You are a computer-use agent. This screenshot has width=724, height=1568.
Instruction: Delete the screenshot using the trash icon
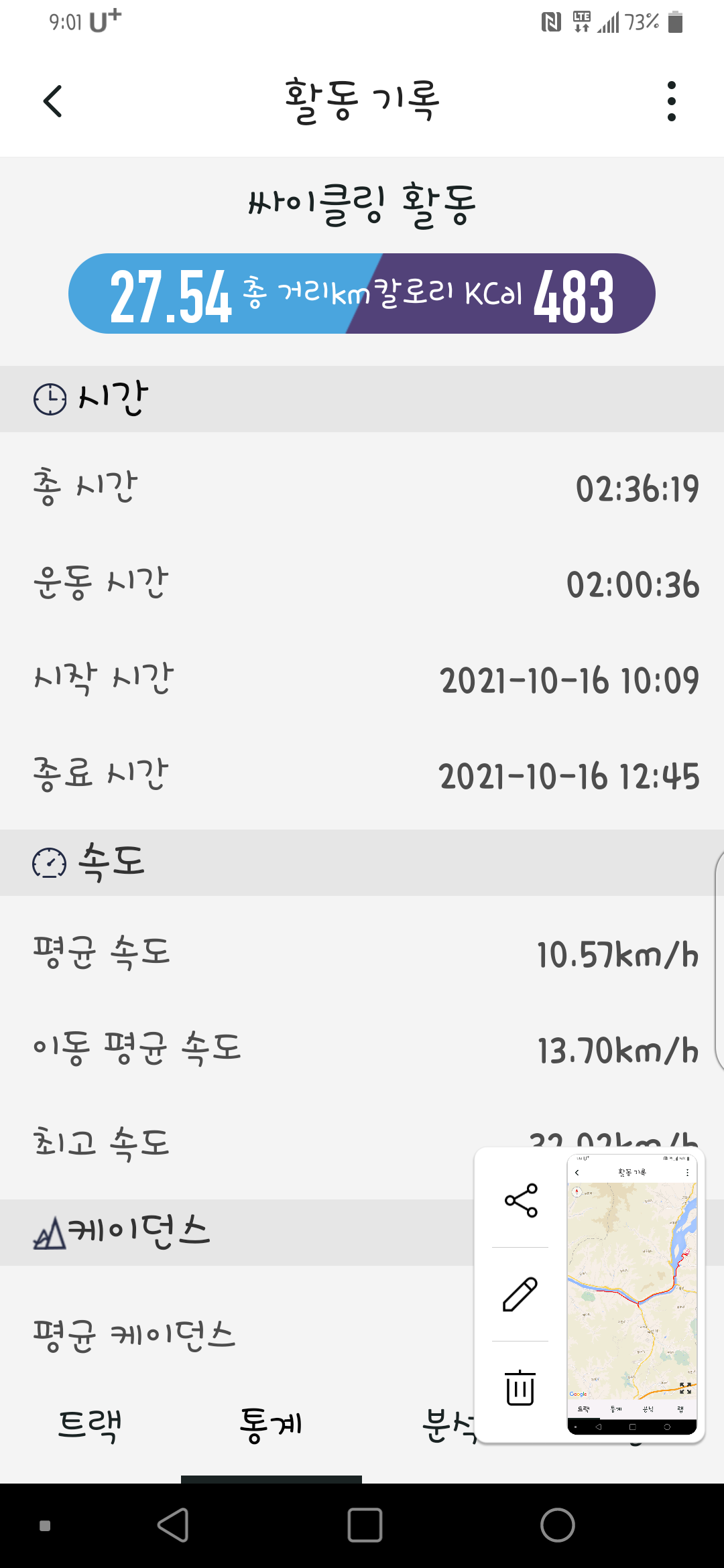(x=521, y=1388)
